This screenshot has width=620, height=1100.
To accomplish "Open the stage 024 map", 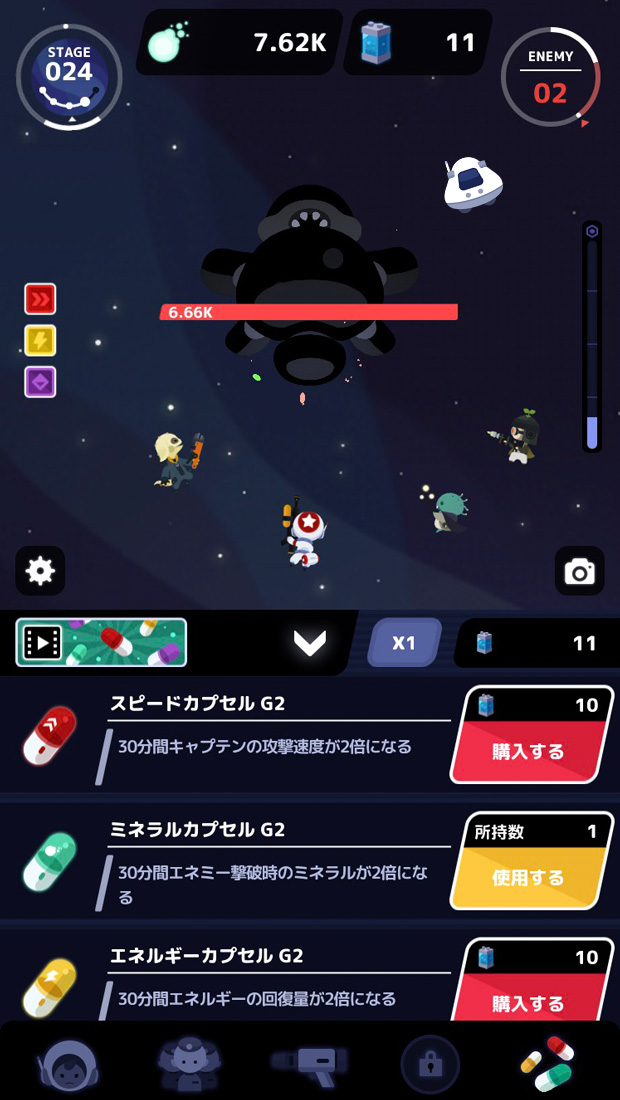I will click(x=69, y=77).
